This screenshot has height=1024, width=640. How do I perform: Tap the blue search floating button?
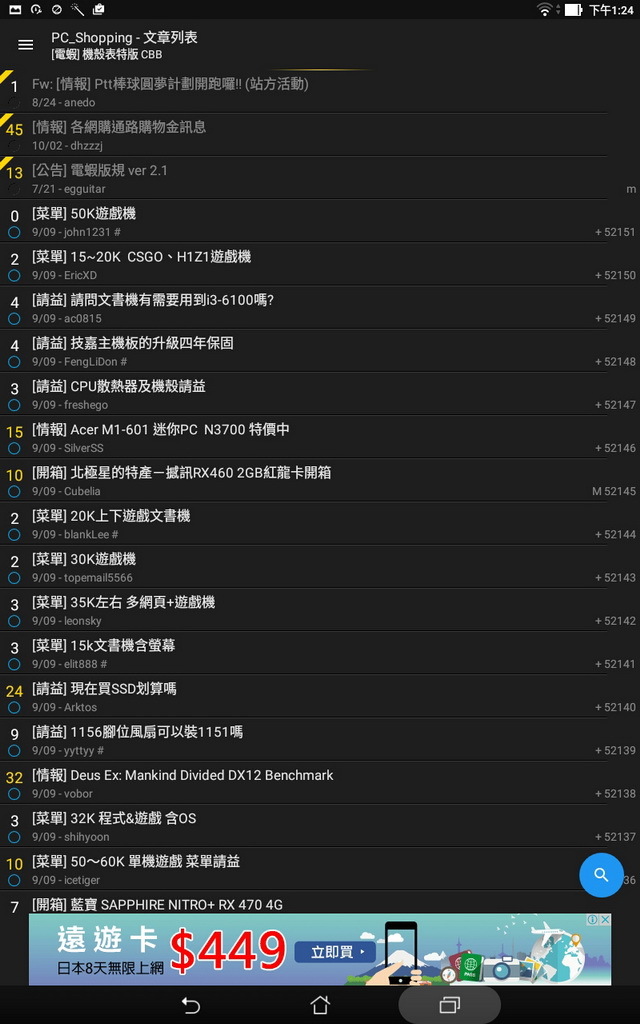(x=601, y=875)
